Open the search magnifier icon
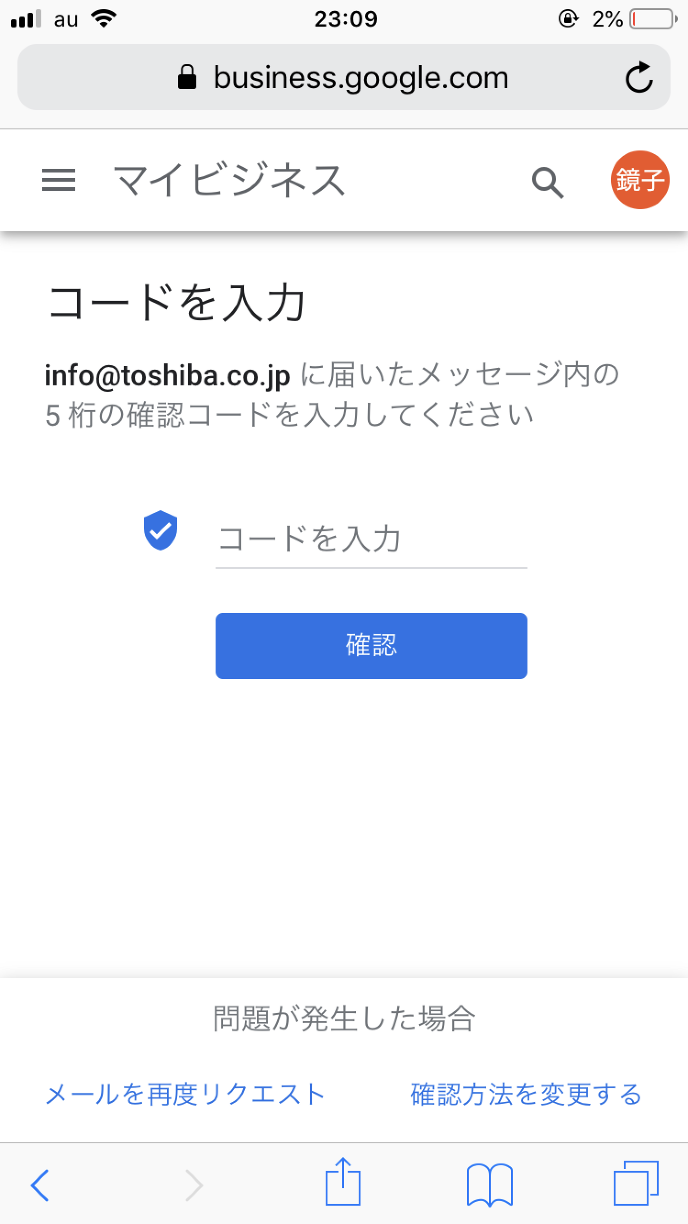Viewport: 688px width, 1224px height. click(547, 183)
